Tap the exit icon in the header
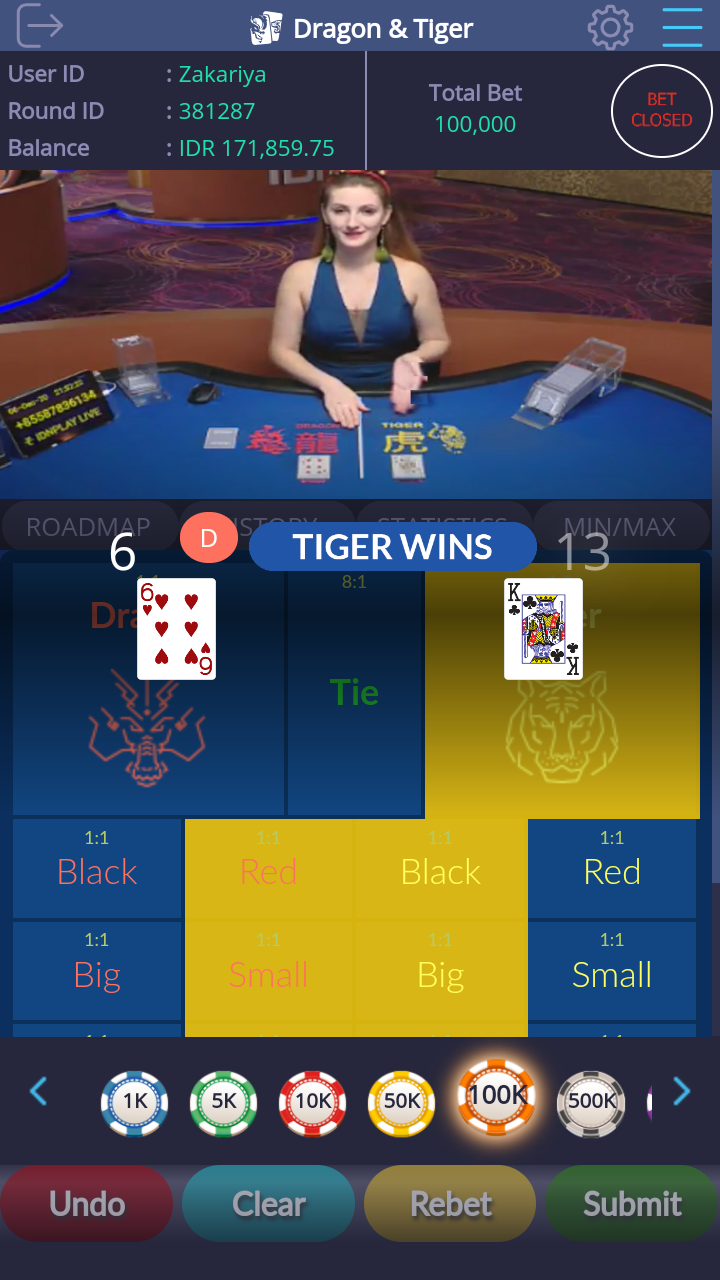The width and height of the screenshot is (720, 1280). 40,25
